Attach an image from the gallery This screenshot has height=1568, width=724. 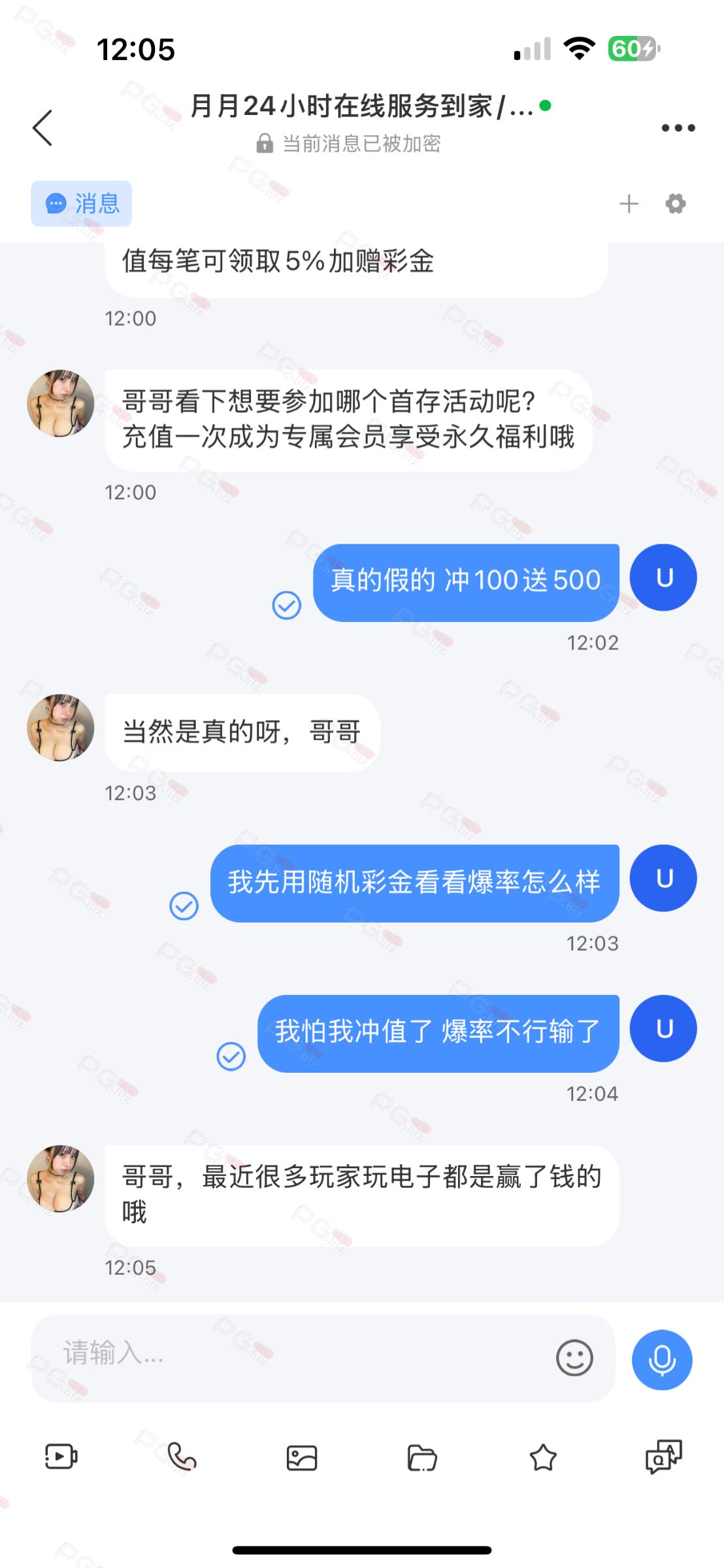302,1458
